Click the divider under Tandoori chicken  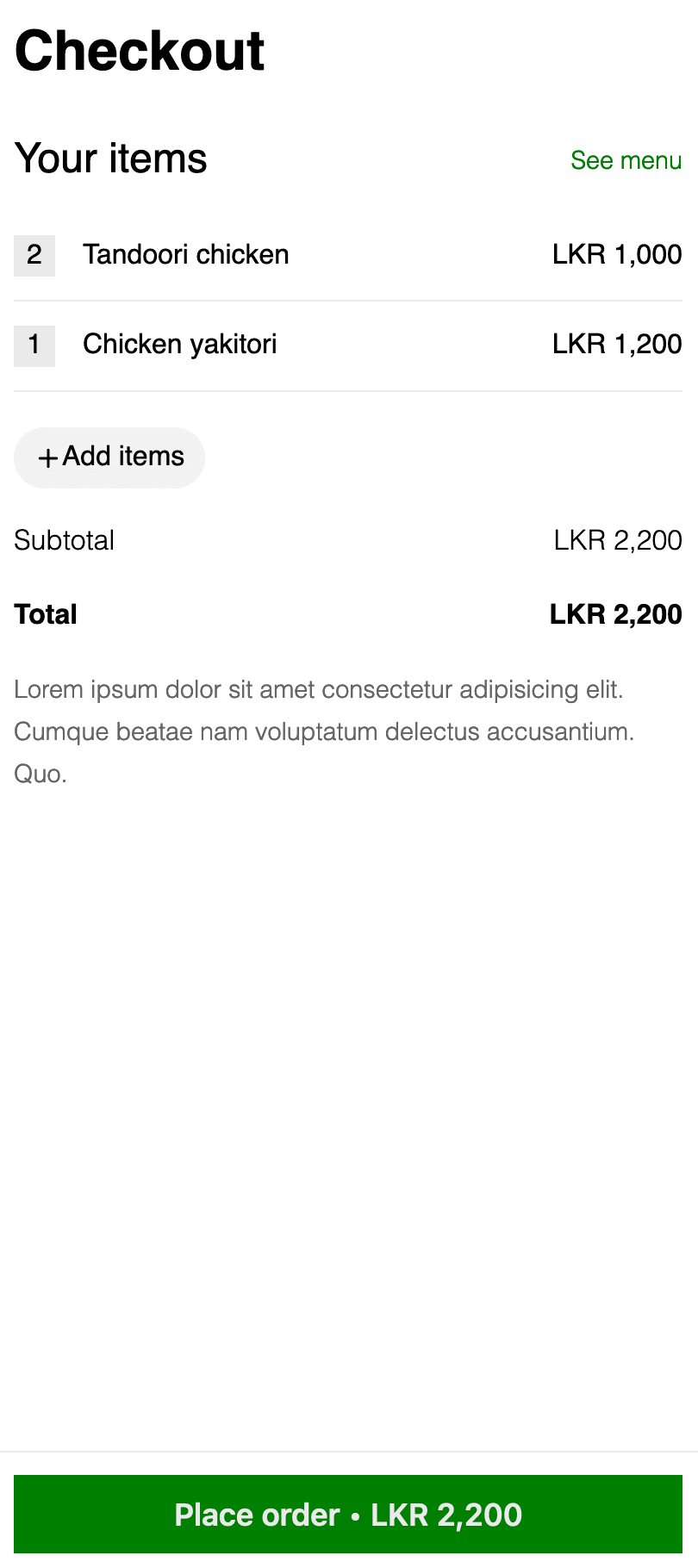[x=349, y=300]
